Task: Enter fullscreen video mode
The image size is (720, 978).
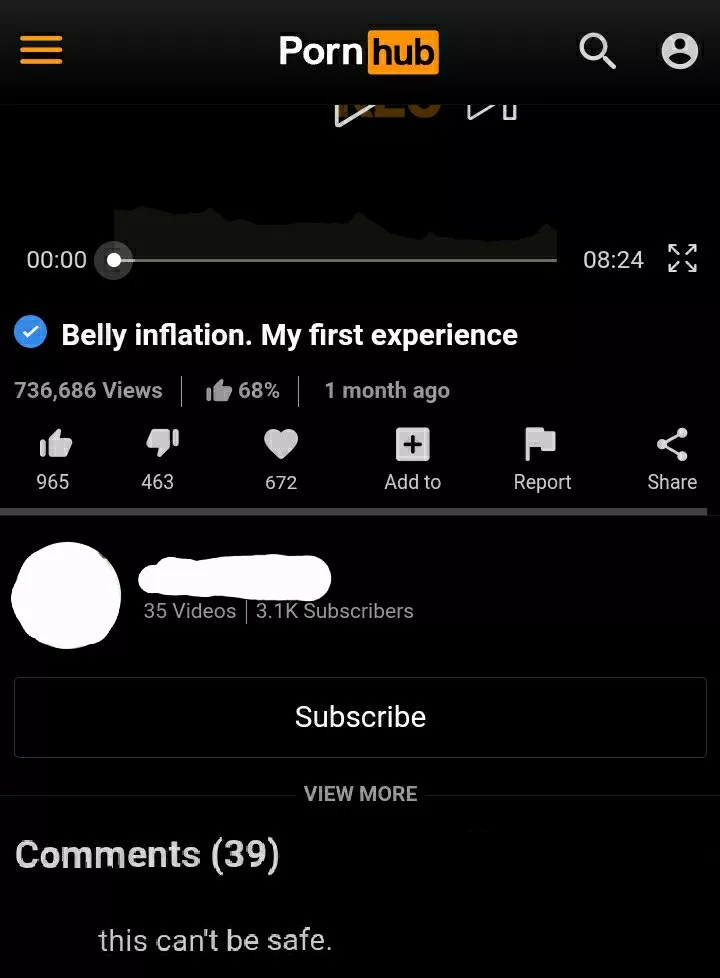Action: 682,259
